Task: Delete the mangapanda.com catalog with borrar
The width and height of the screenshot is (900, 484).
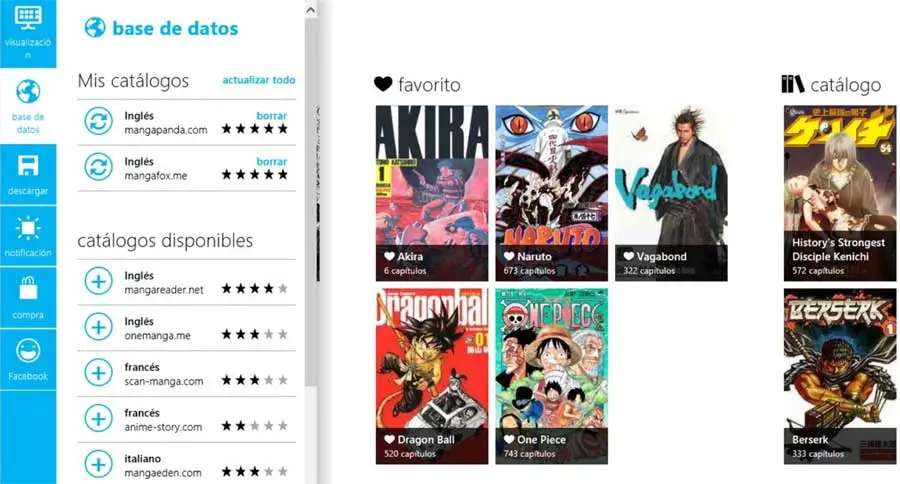Action: point(271,116)
